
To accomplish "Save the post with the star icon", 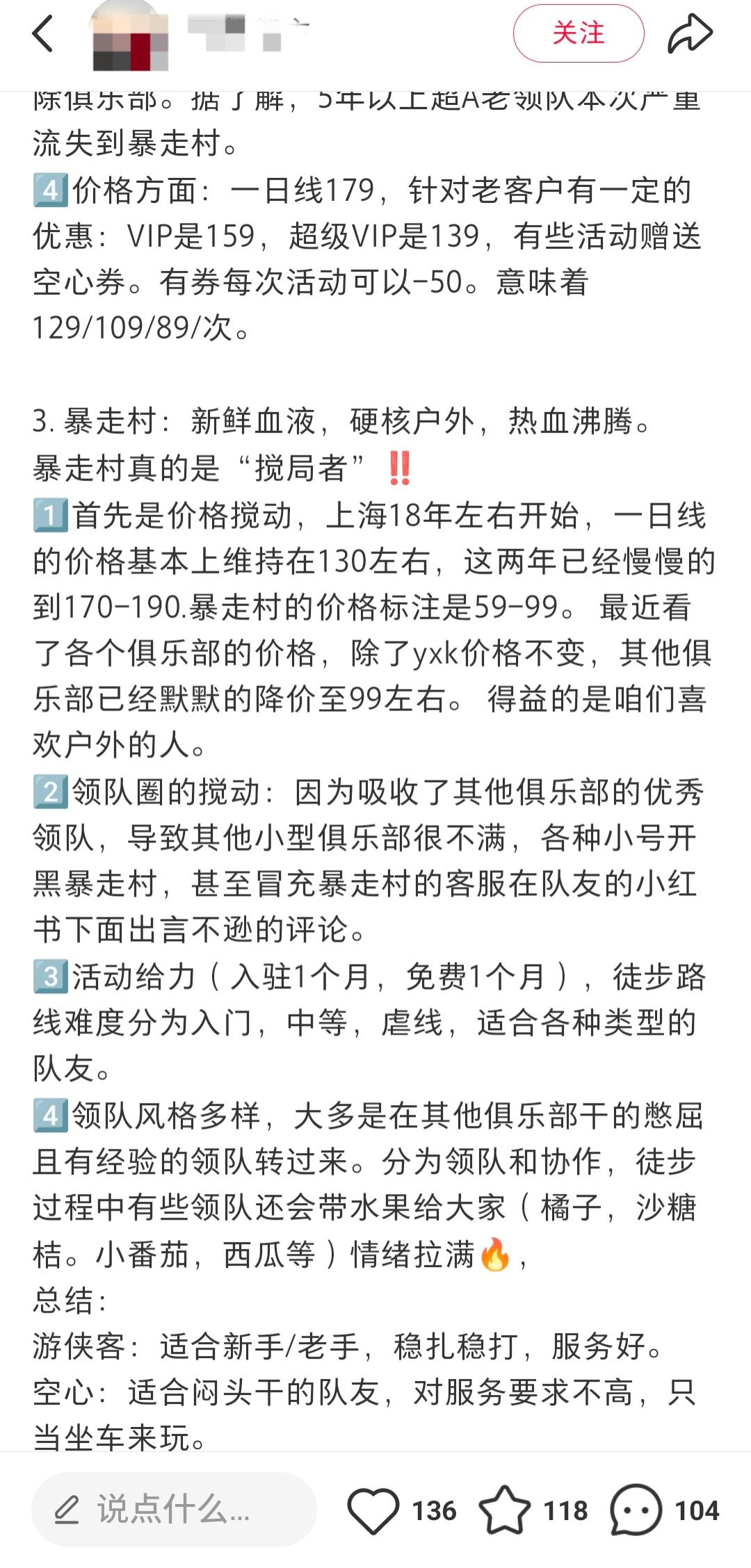I will coord(504,1510).
